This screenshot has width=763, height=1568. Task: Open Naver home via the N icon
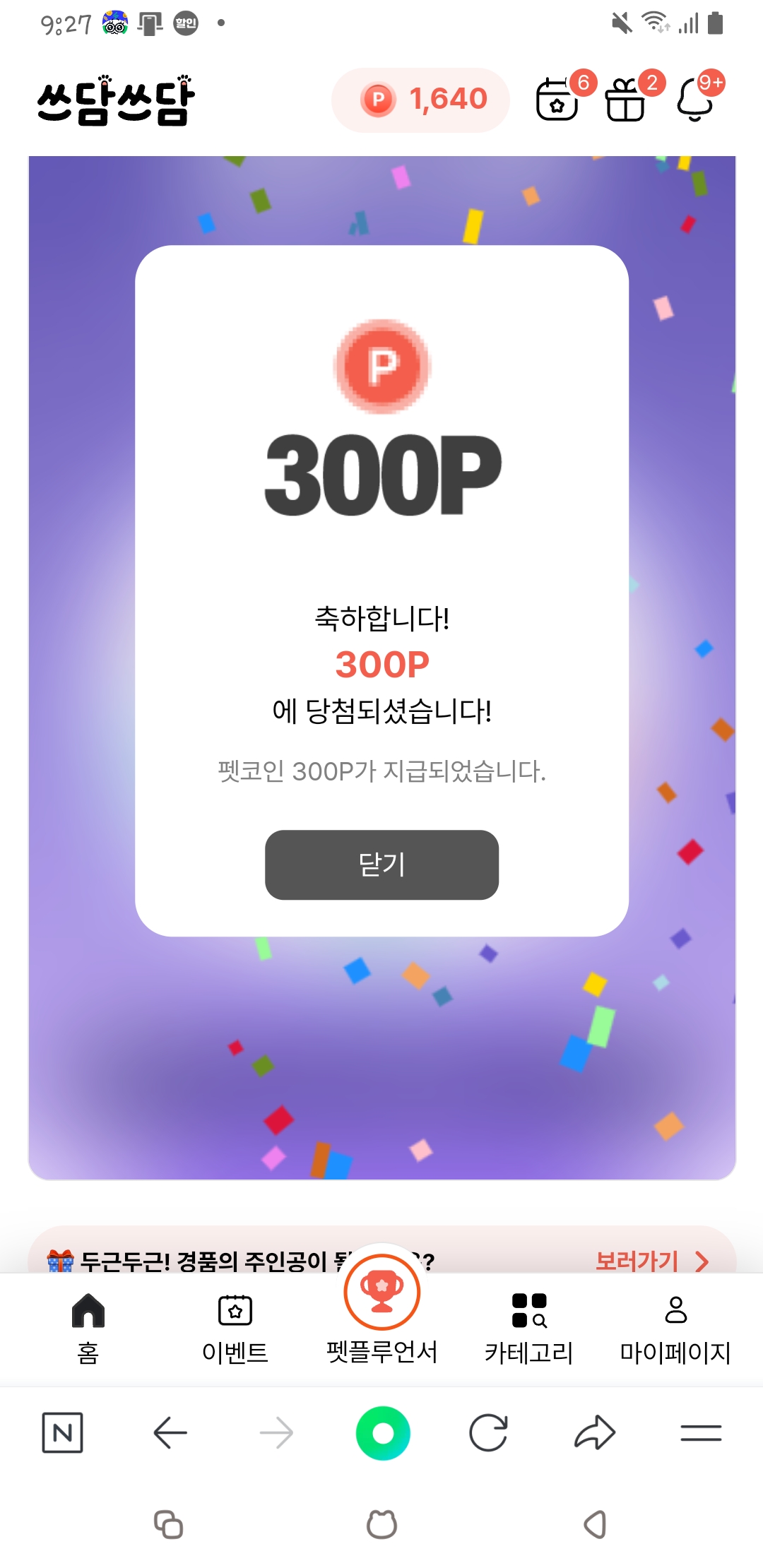point(63,1433)
